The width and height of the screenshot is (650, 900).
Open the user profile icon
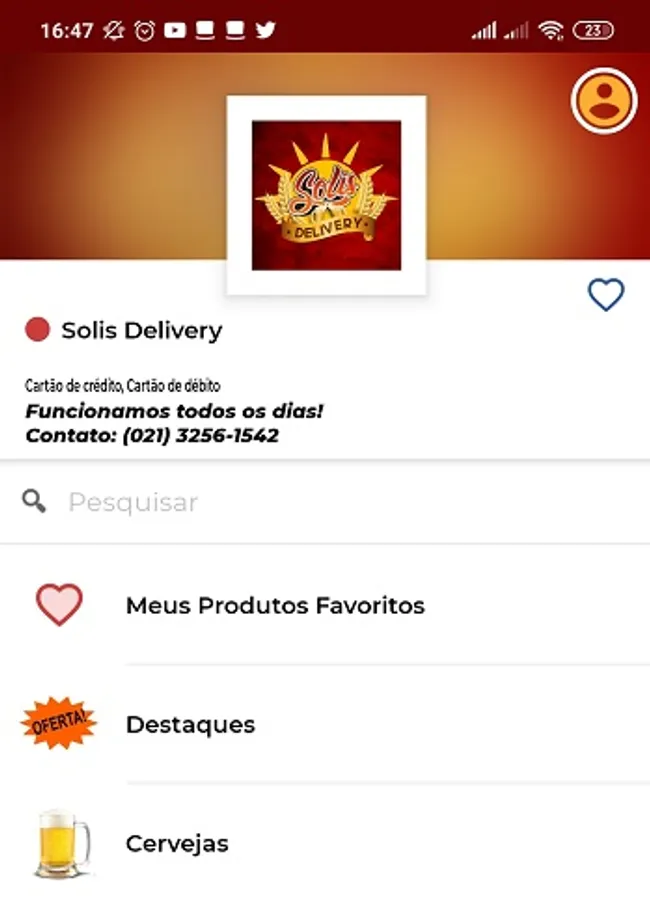604,99
